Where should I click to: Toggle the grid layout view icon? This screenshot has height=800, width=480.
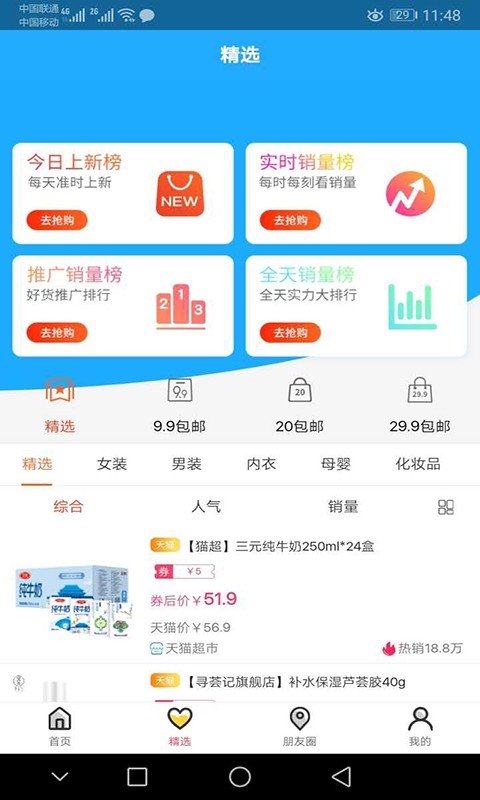[x=446, y=507]
